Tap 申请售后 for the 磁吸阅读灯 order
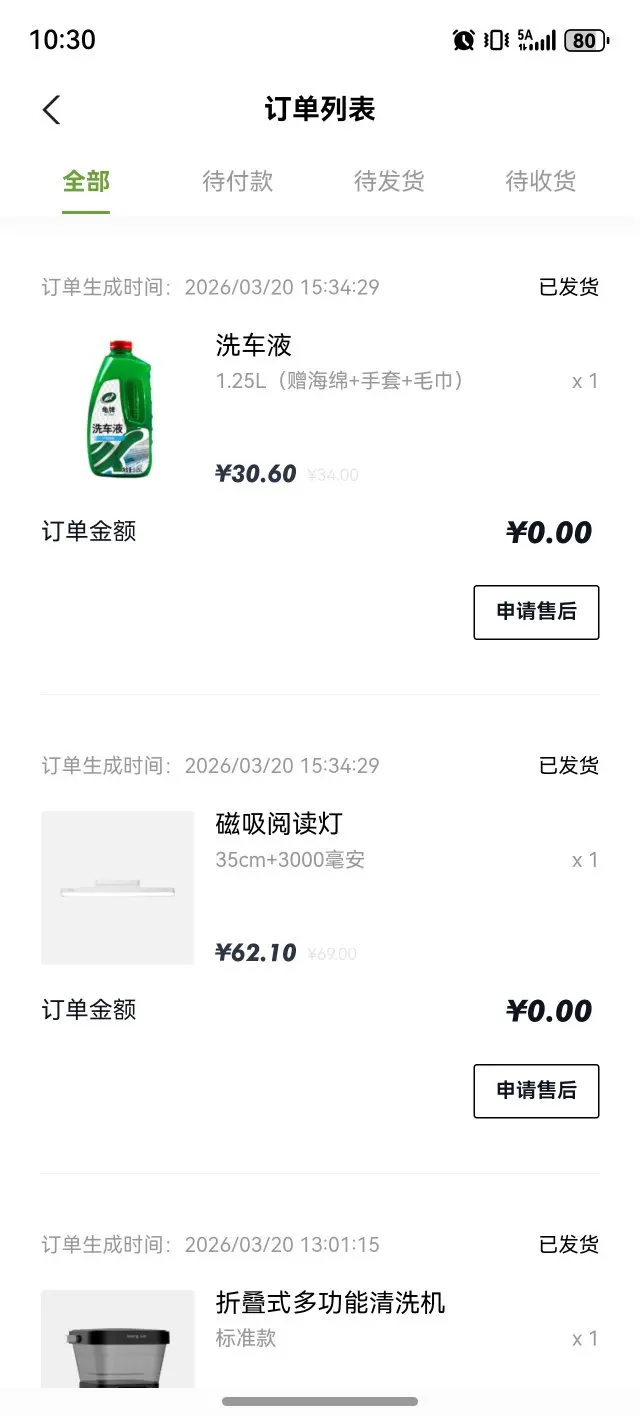 pyautogui.click(x=536, y=1091)
